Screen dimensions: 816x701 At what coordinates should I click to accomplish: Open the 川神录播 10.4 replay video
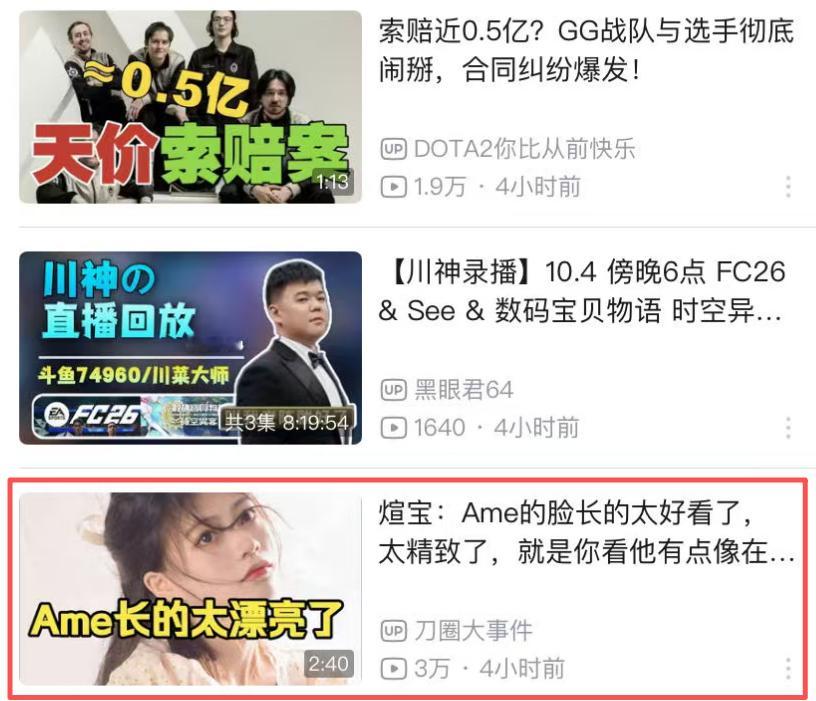pos(190,347)
